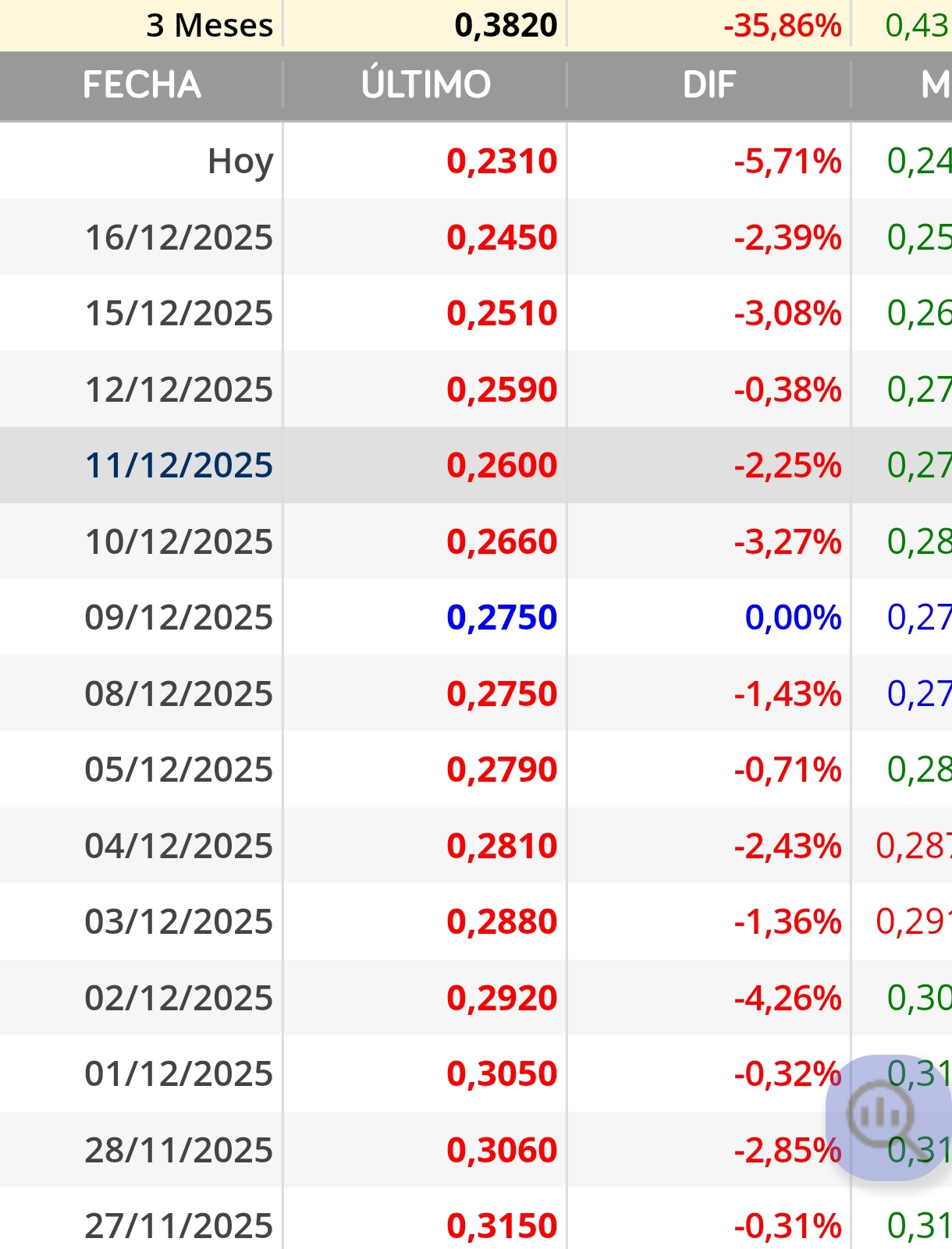Select the Hoy row

click(240, 162)
